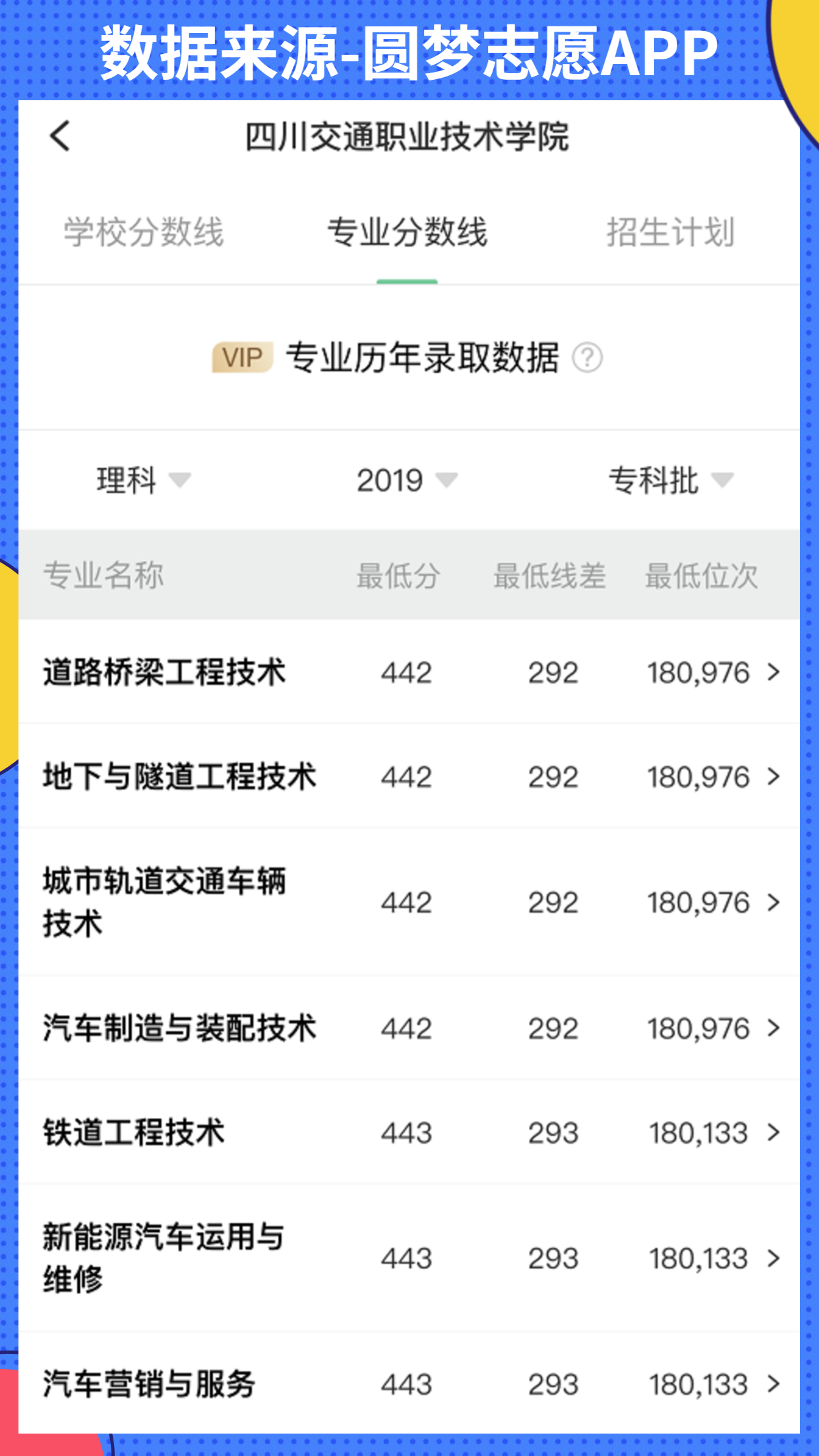Open details chevron for 新能源汽车运用与维修
The image size is (819, 1456).
coord(773,1258)
